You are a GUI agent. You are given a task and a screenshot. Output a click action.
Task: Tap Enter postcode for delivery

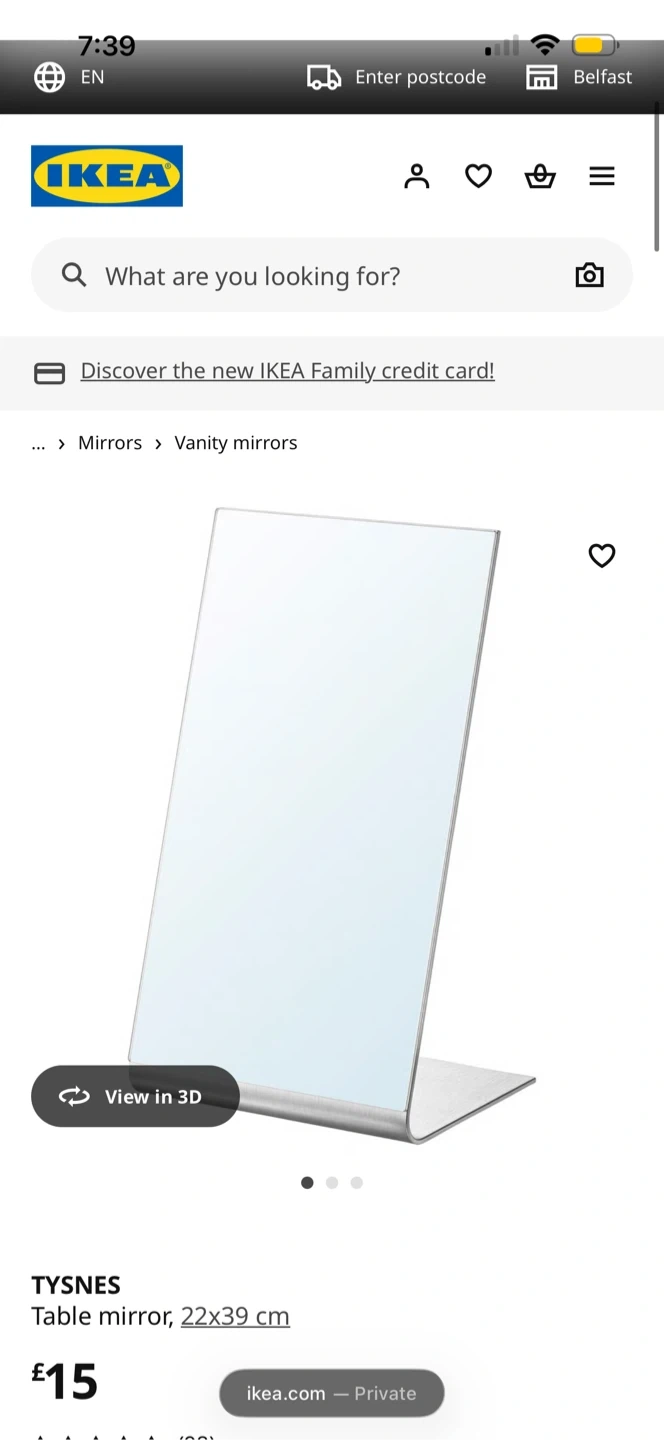397,77
